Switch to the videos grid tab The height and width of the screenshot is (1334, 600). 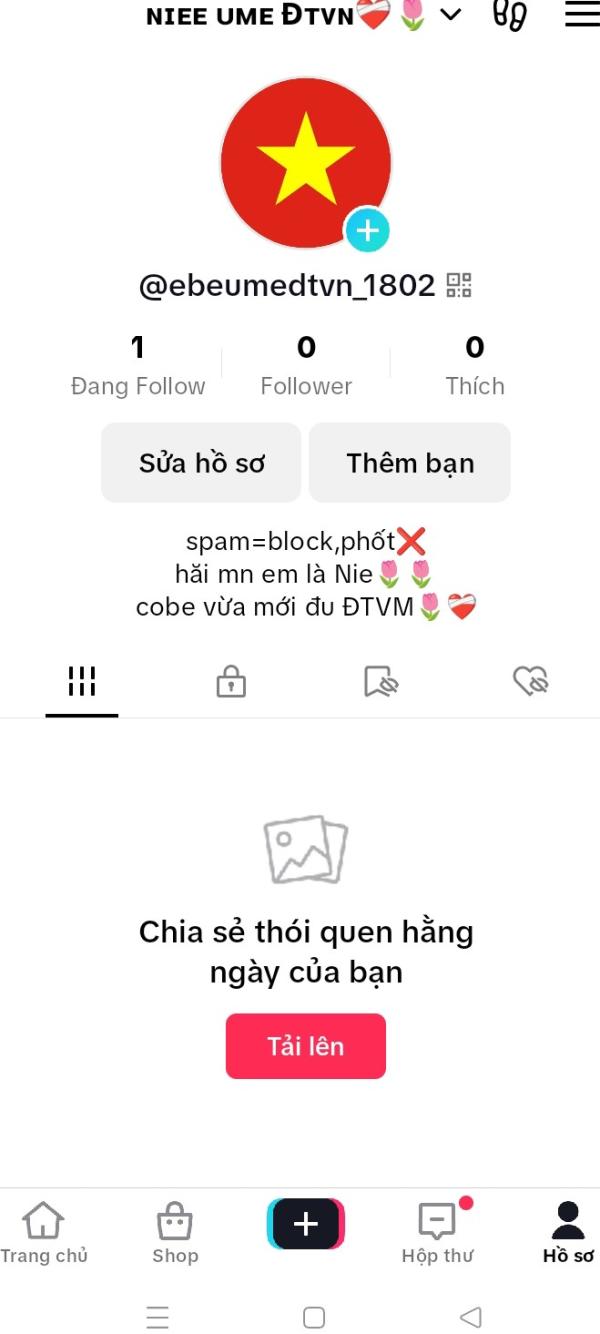82,682
